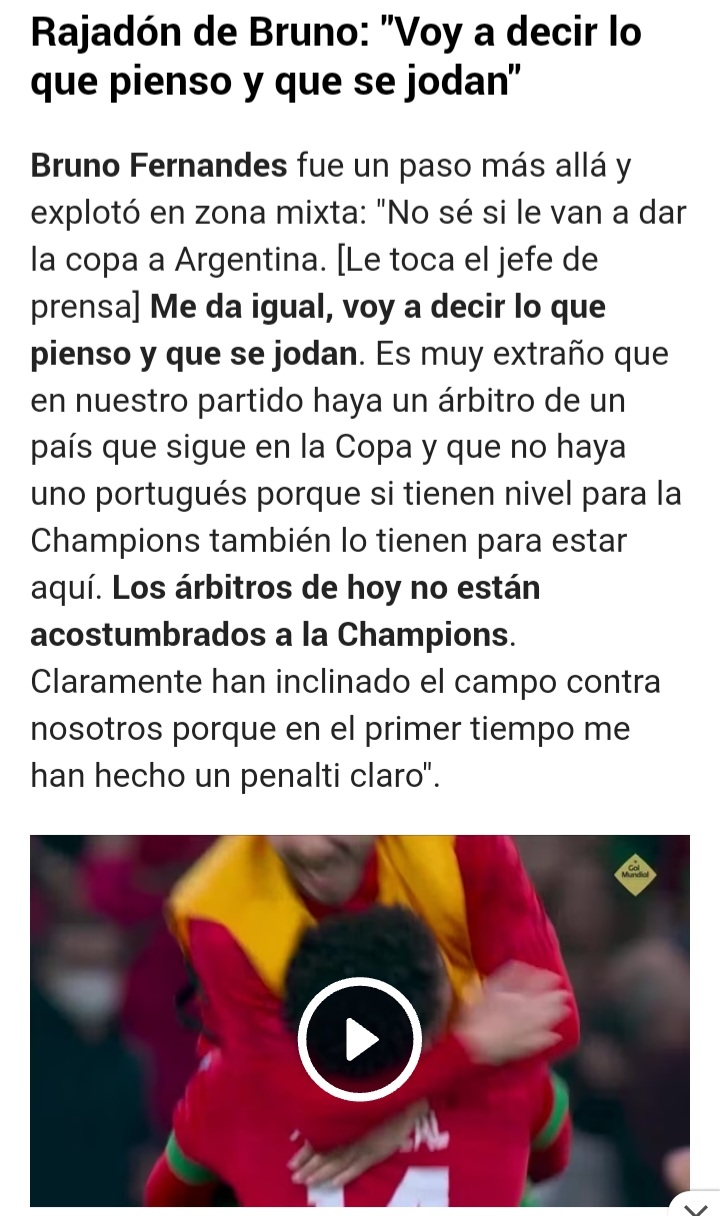The width and height of the screenshot is (720, 1216).
Task: Tap the collapse chevron at bottom right
Action: [x=693, y=1205]
